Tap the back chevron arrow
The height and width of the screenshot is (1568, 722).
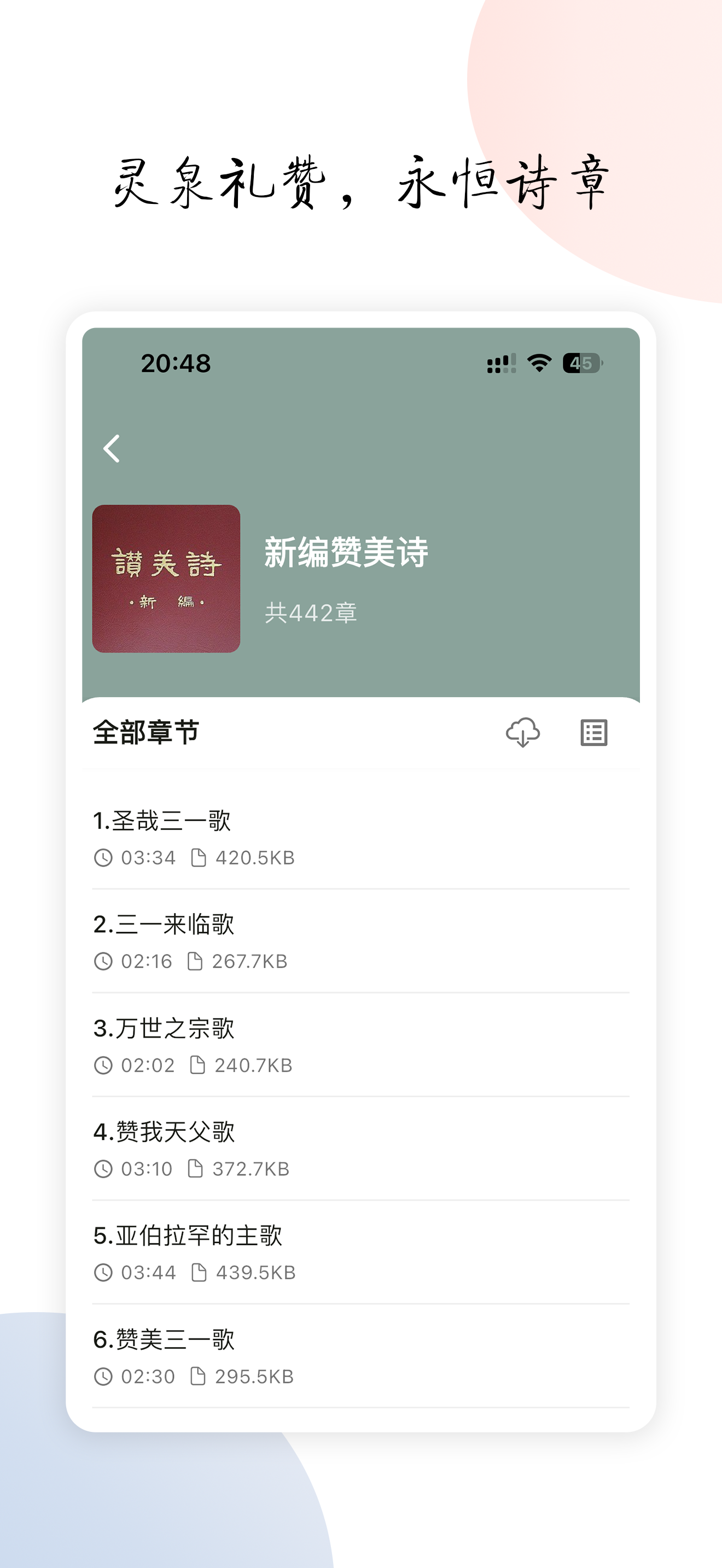111,448
